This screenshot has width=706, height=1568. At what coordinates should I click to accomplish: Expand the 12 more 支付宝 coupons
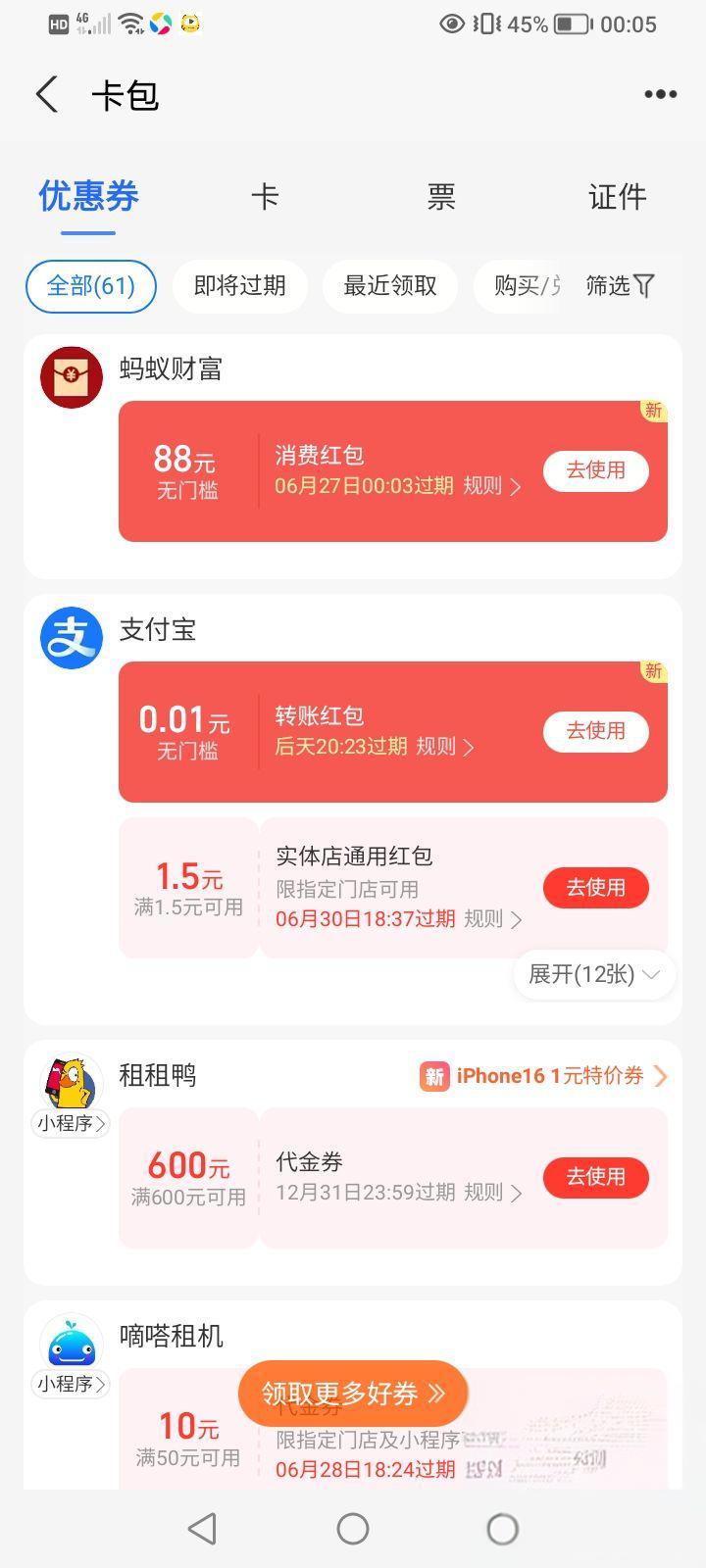pyautogui.click(x=593, y=974)
